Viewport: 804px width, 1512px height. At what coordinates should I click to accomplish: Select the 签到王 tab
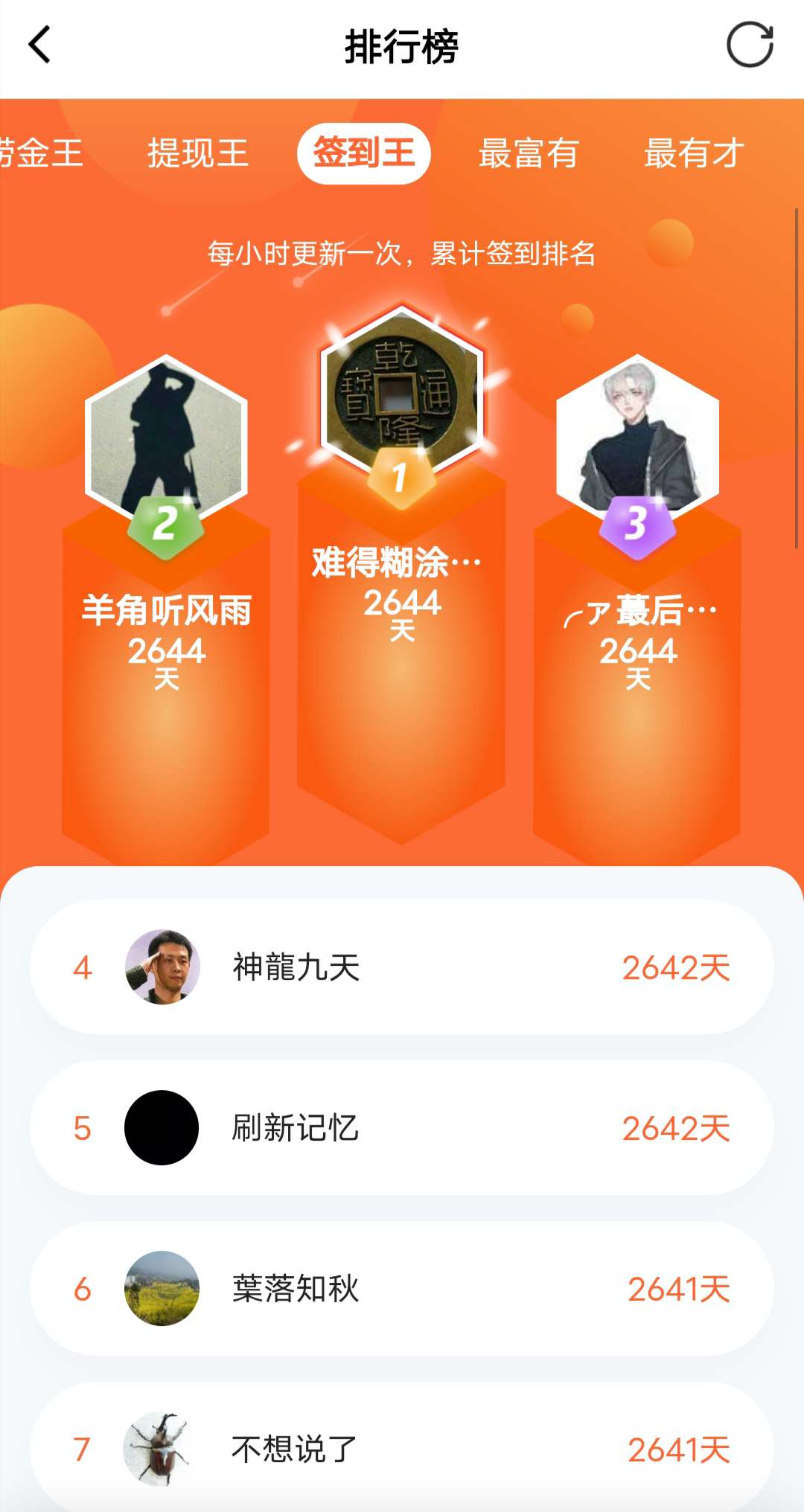coord(364,153)
